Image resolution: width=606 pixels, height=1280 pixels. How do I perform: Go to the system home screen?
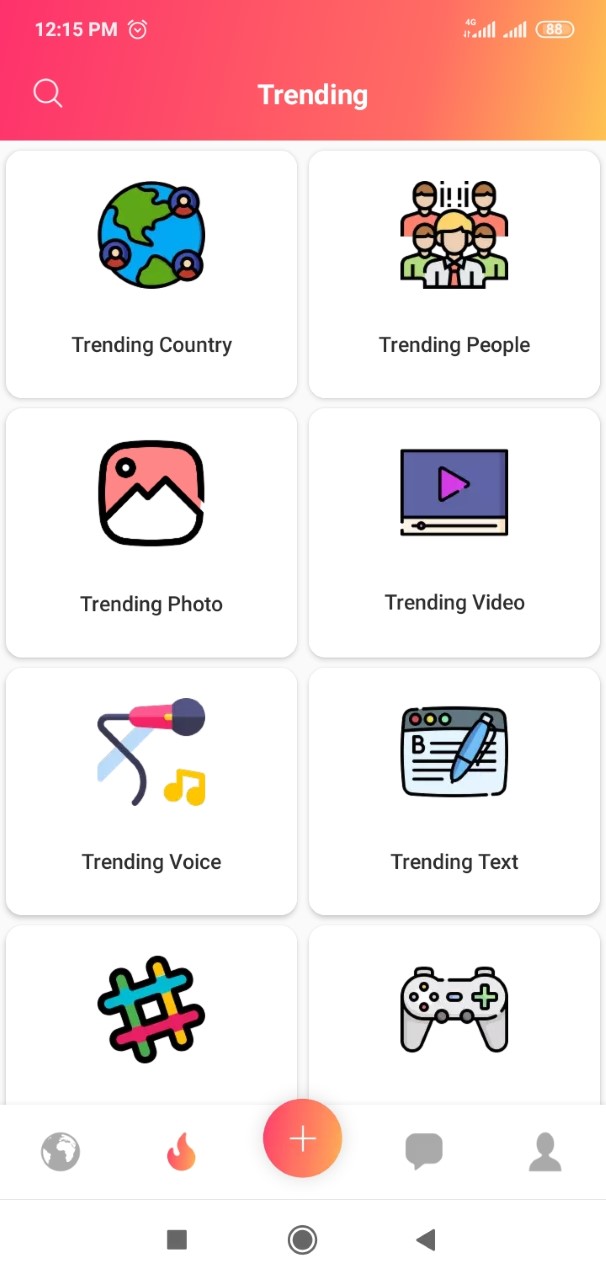tap(302, 1240)
